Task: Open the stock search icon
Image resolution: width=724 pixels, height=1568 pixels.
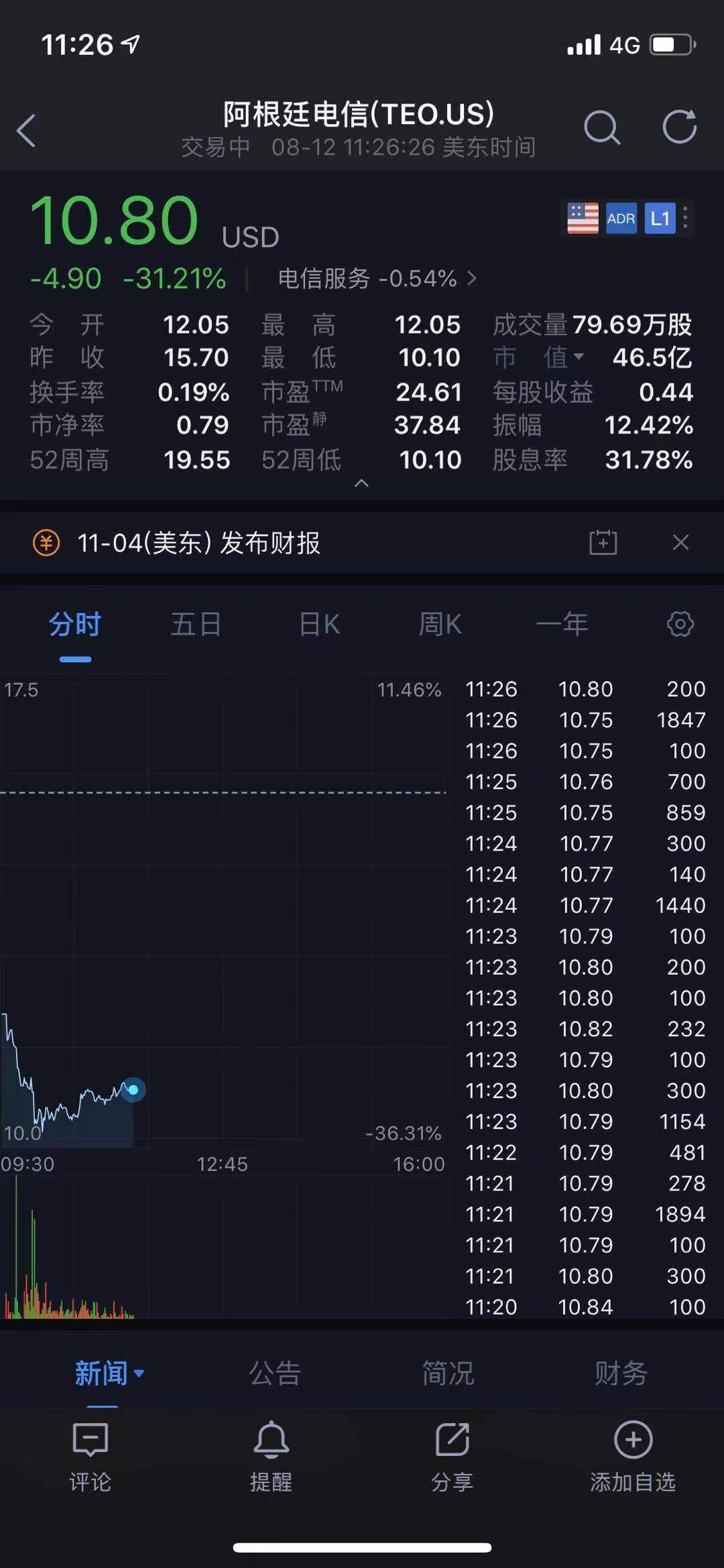Action: click(601, 127)
